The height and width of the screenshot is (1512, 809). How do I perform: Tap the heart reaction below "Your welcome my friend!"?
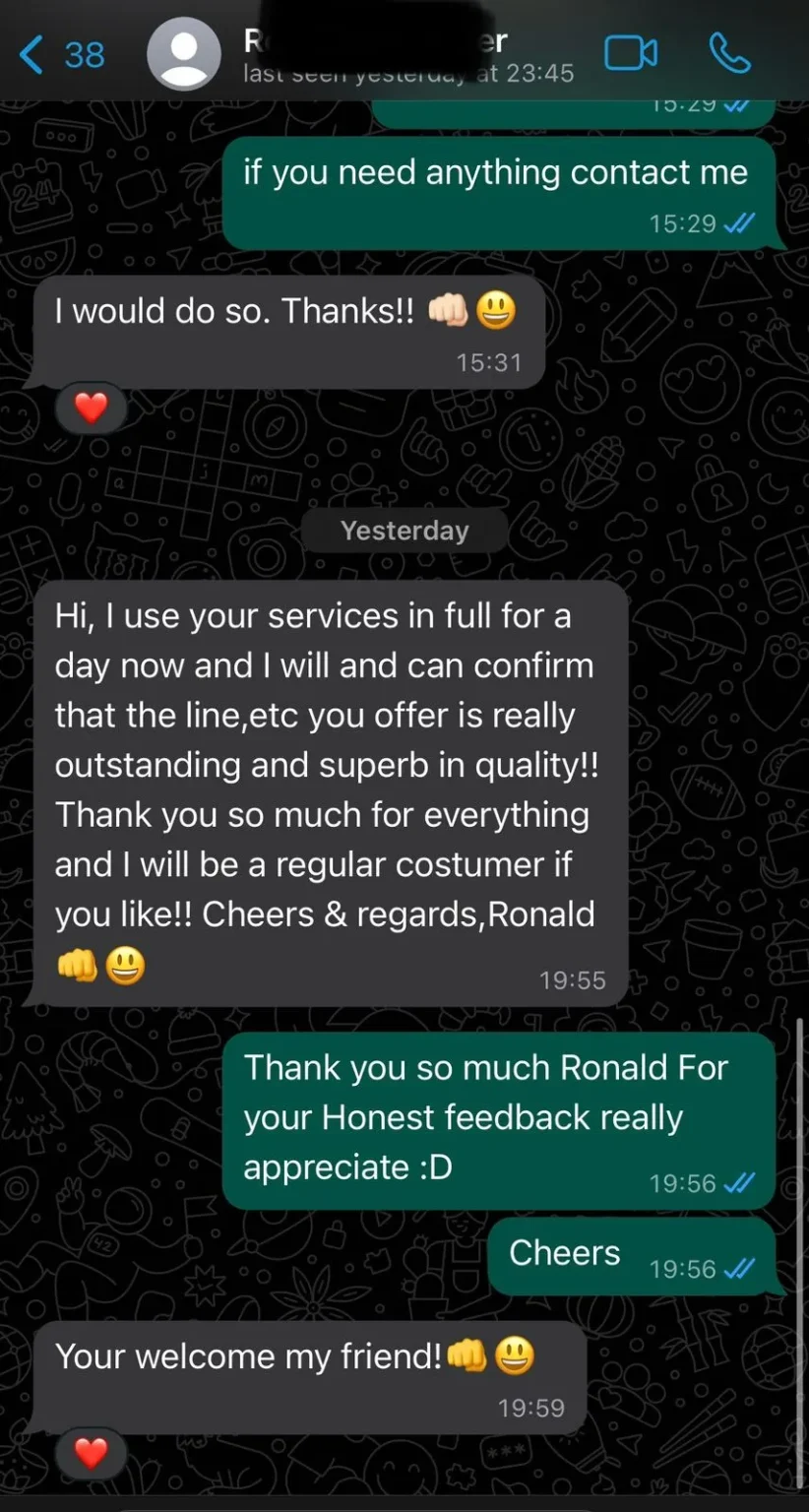tap(90, 1453)
